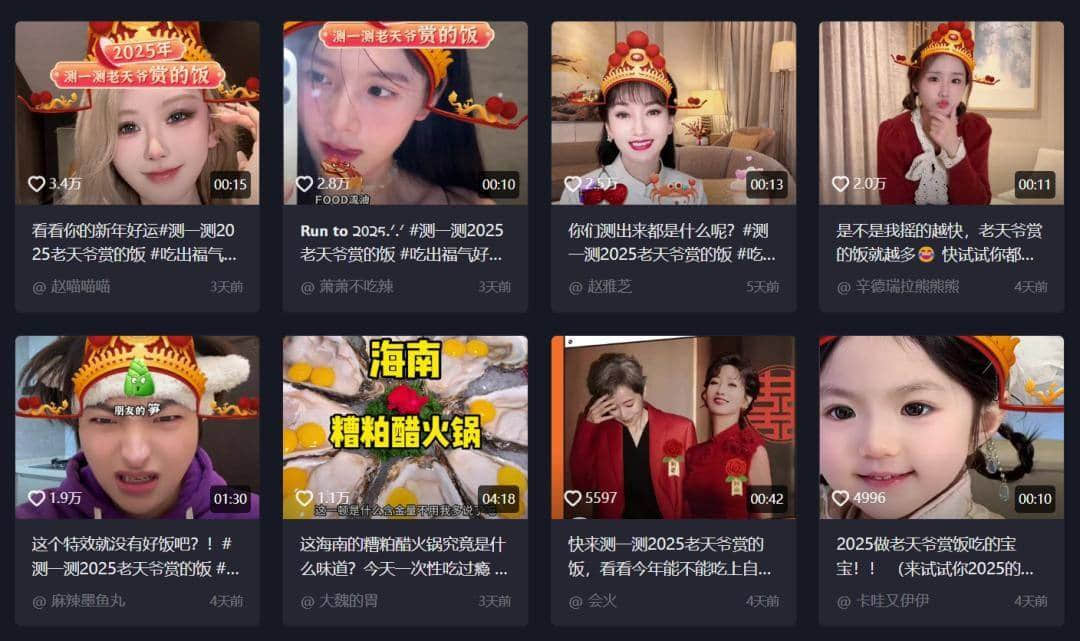Open the video by 赵喵喵喵

[x=137, y=113]
